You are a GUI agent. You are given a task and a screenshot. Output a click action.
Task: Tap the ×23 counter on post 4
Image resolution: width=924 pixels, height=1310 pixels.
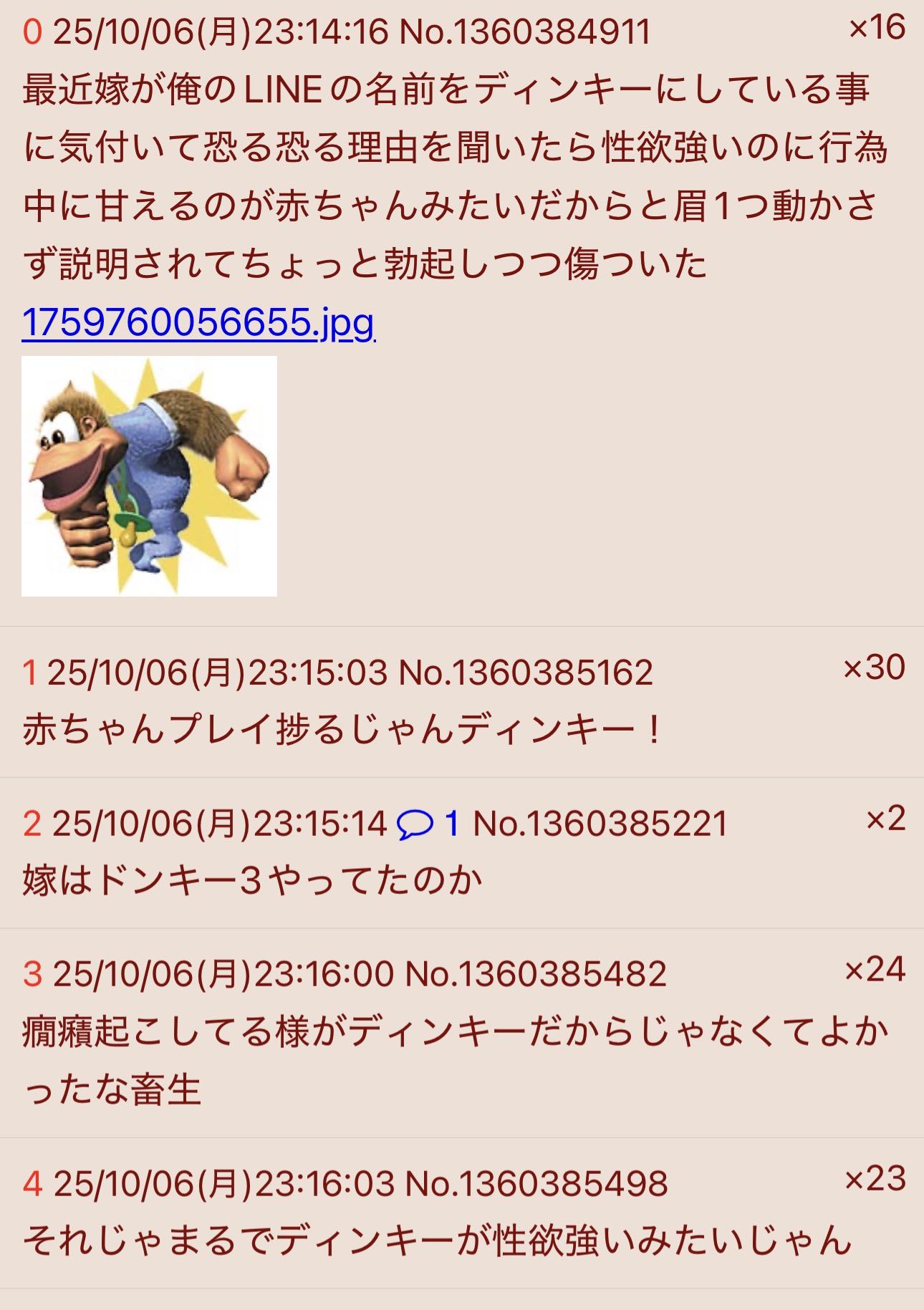(875, 1179)
